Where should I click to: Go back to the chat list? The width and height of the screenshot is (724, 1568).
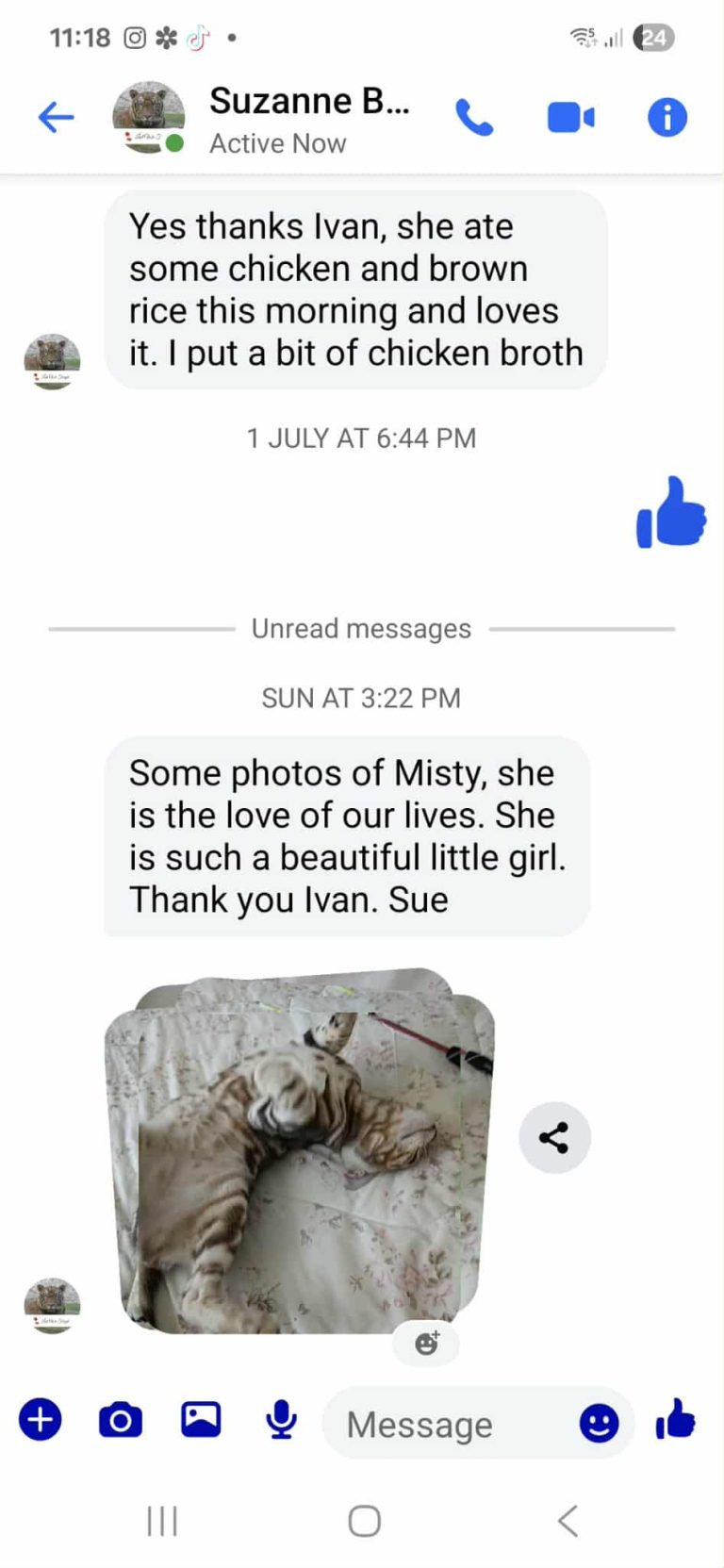click(56, 118)
